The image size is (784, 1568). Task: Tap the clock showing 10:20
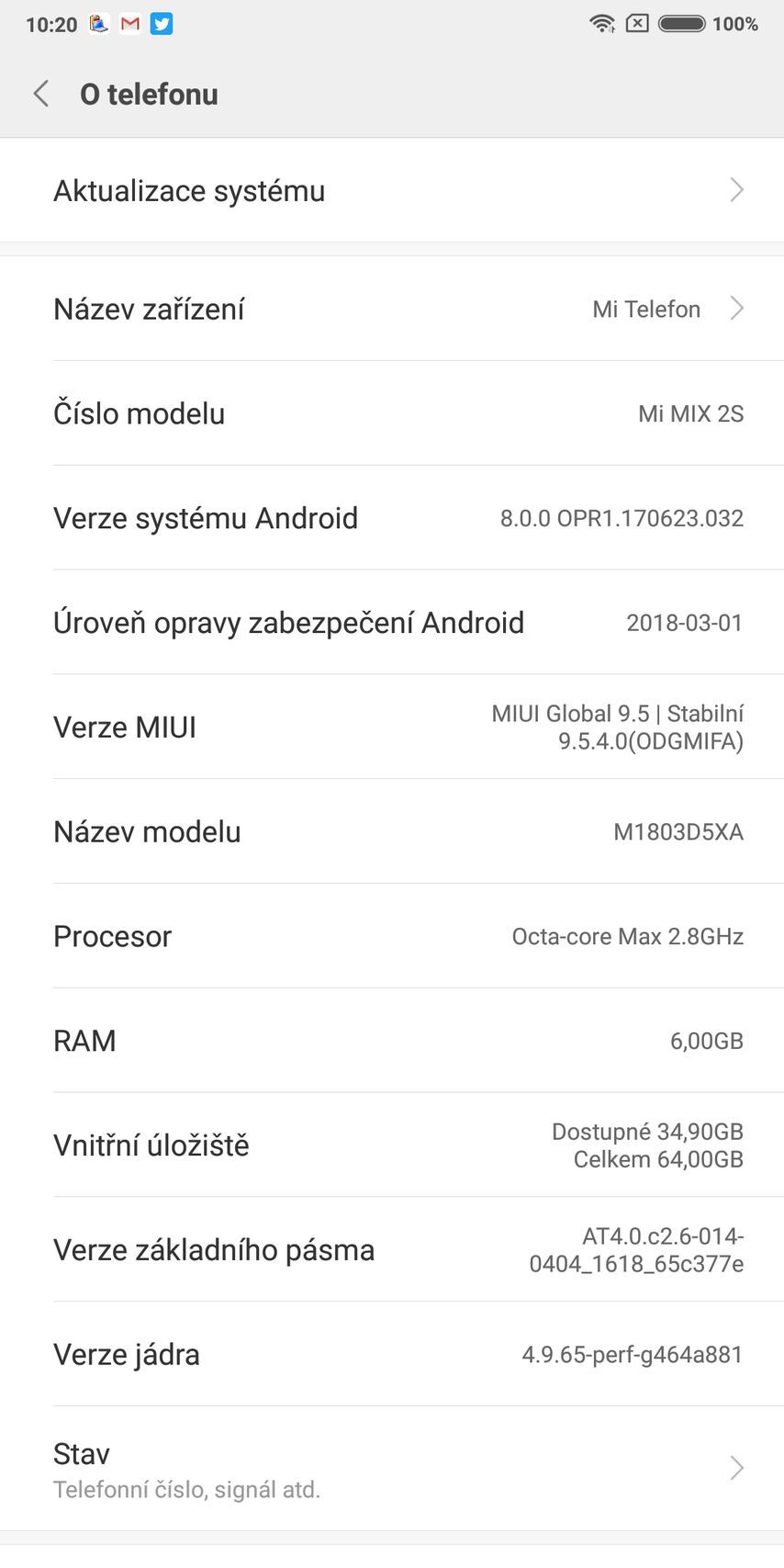click(x=52, y=25)
